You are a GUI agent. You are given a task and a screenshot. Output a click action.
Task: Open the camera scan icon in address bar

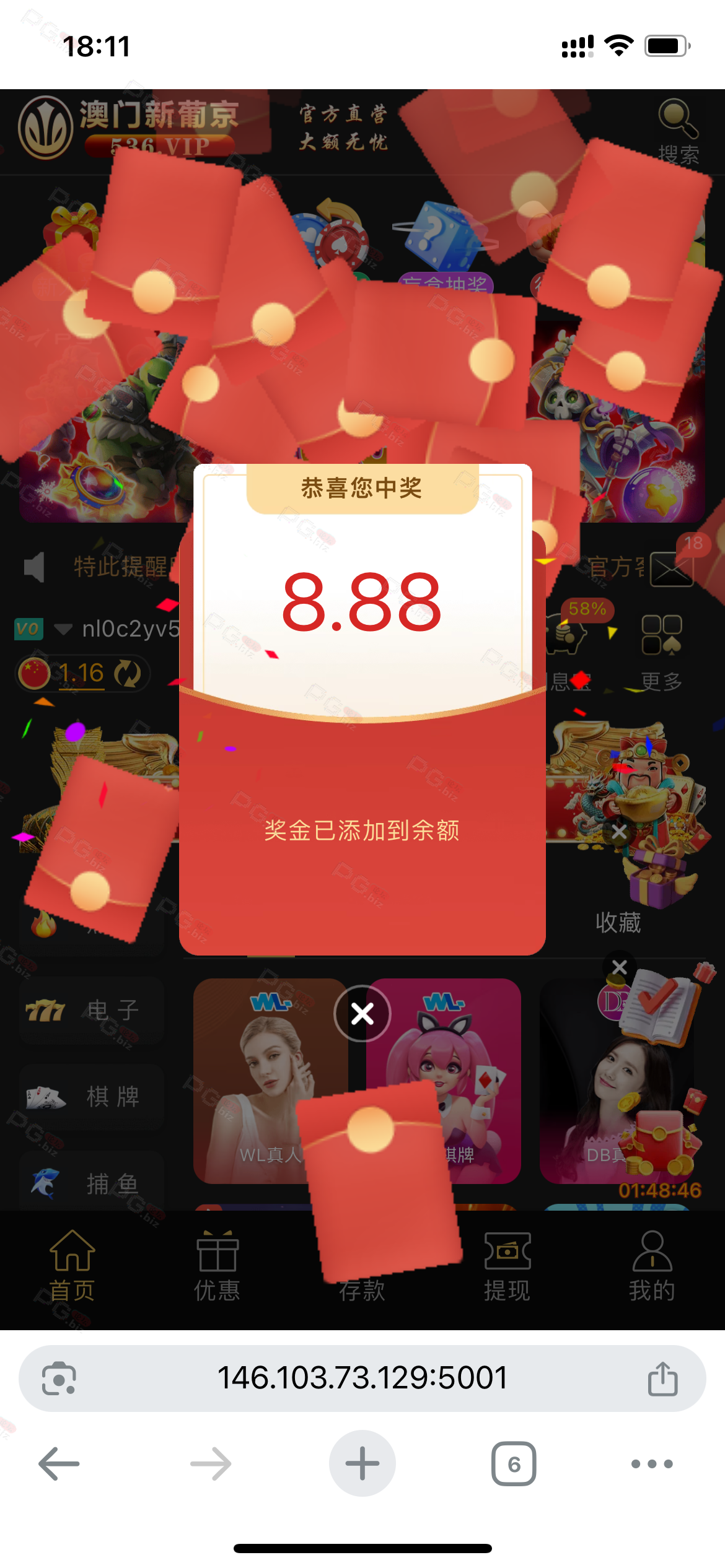(59, 1379)
